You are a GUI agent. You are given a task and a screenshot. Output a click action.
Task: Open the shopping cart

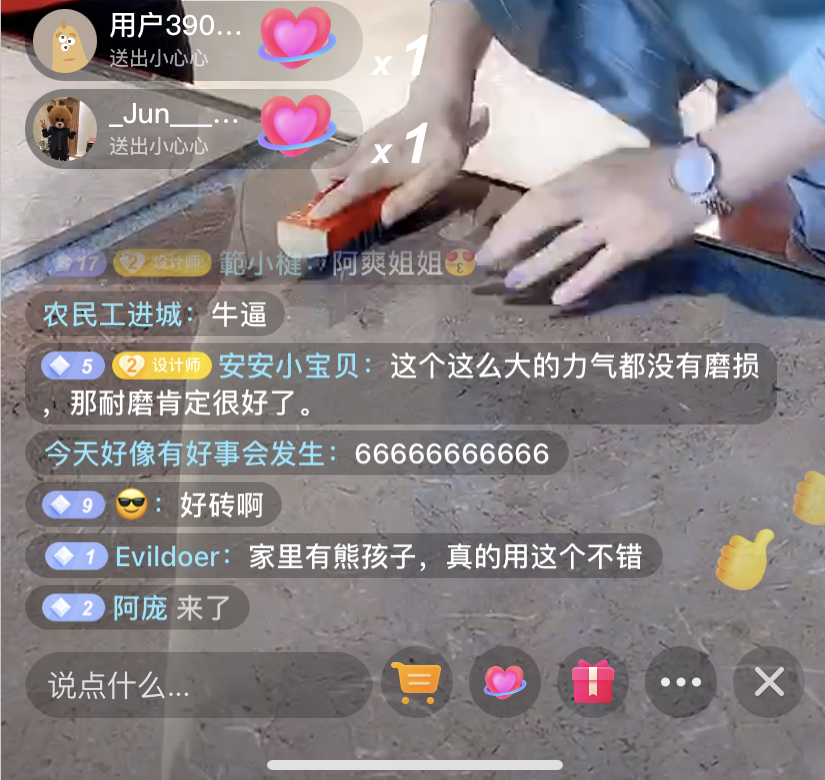[416, 684]
